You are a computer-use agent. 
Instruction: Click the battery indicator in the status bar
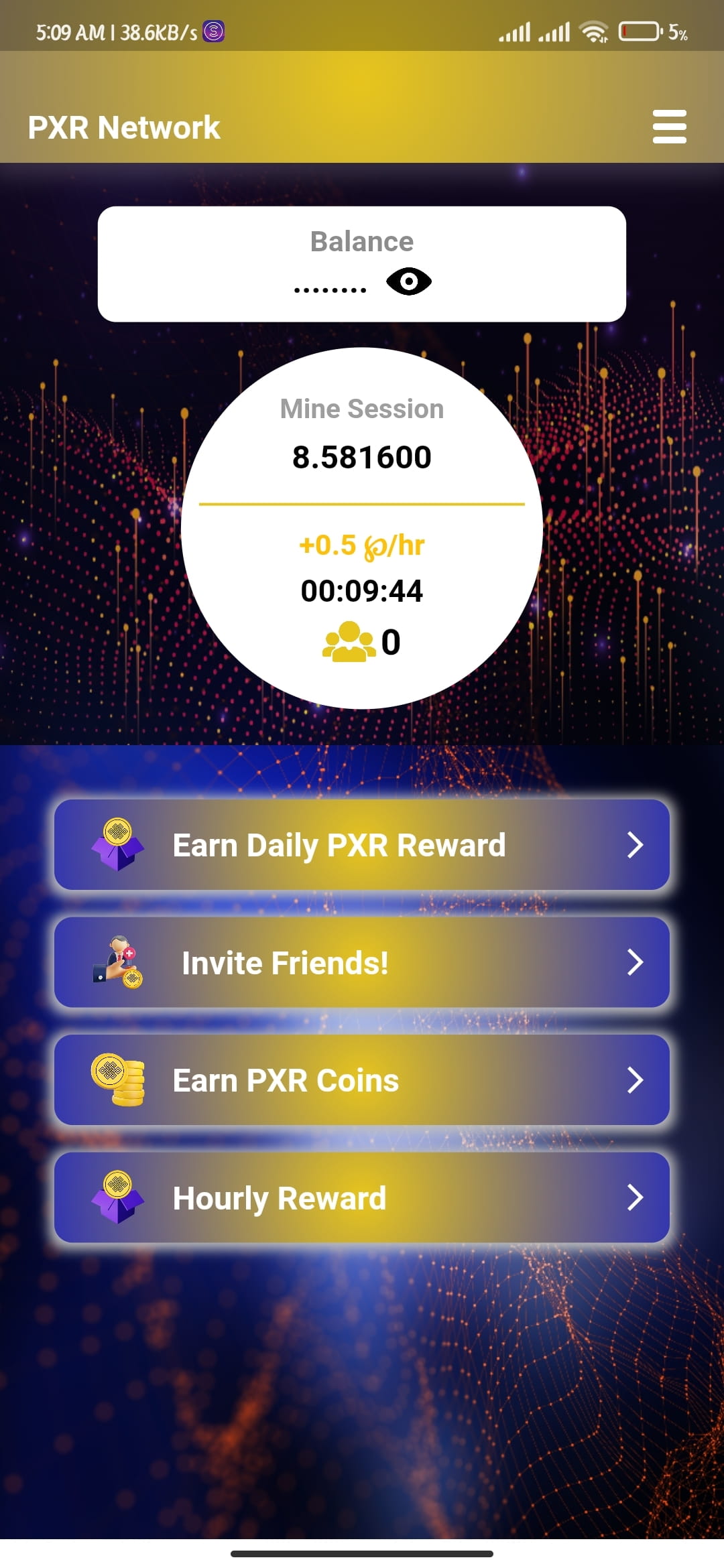pos(639,30)
